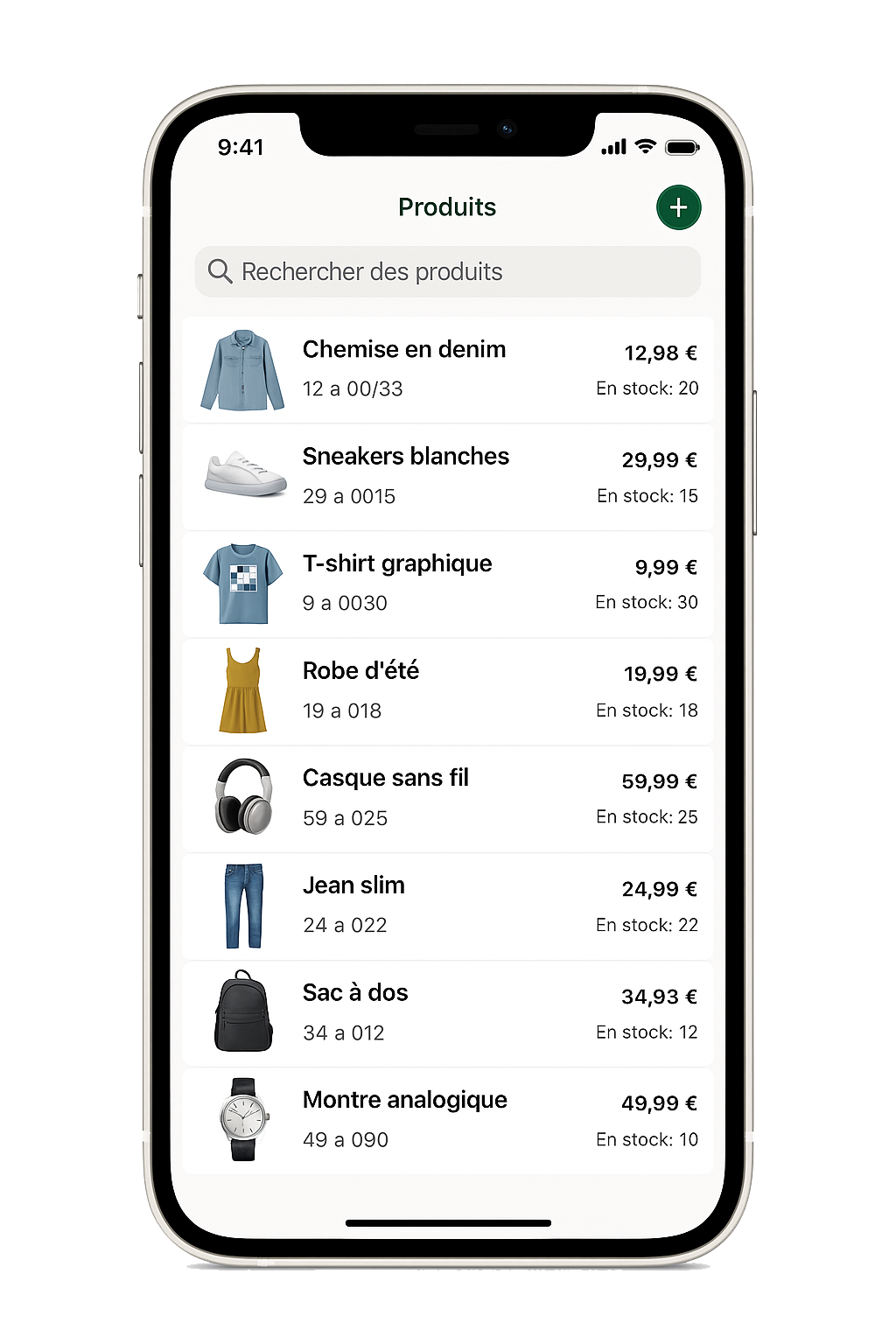The height and width of the screenshot is (1344, 896).
Task: Open the Sac à dos product
Action: point(448,1012)
